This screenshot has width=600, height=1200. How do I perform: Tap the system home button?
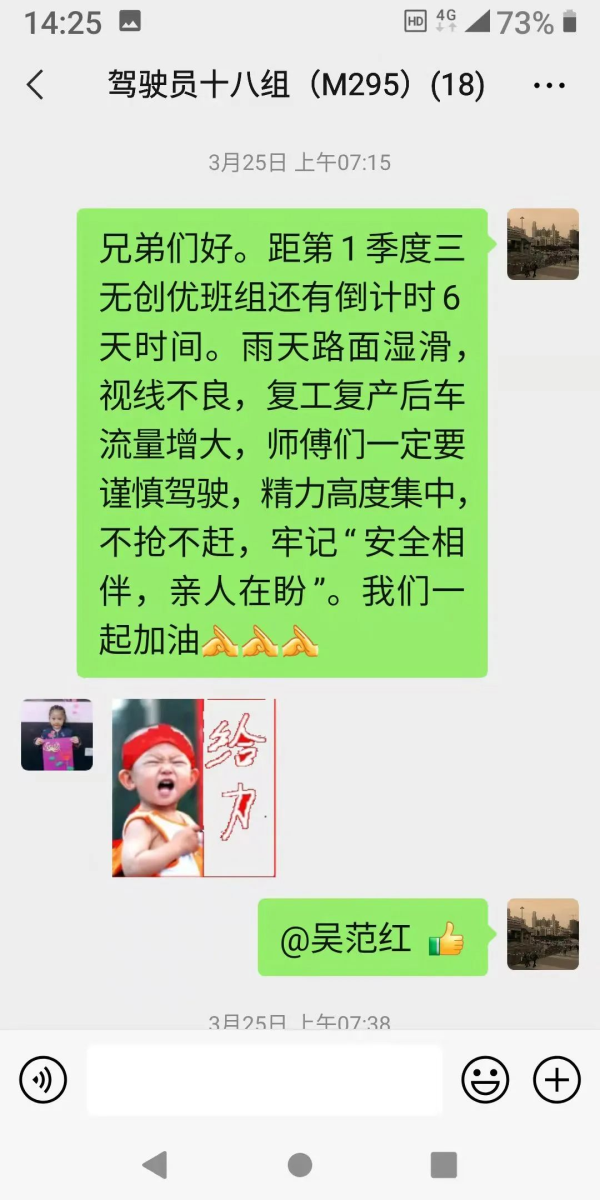[x=299, y=1165]
